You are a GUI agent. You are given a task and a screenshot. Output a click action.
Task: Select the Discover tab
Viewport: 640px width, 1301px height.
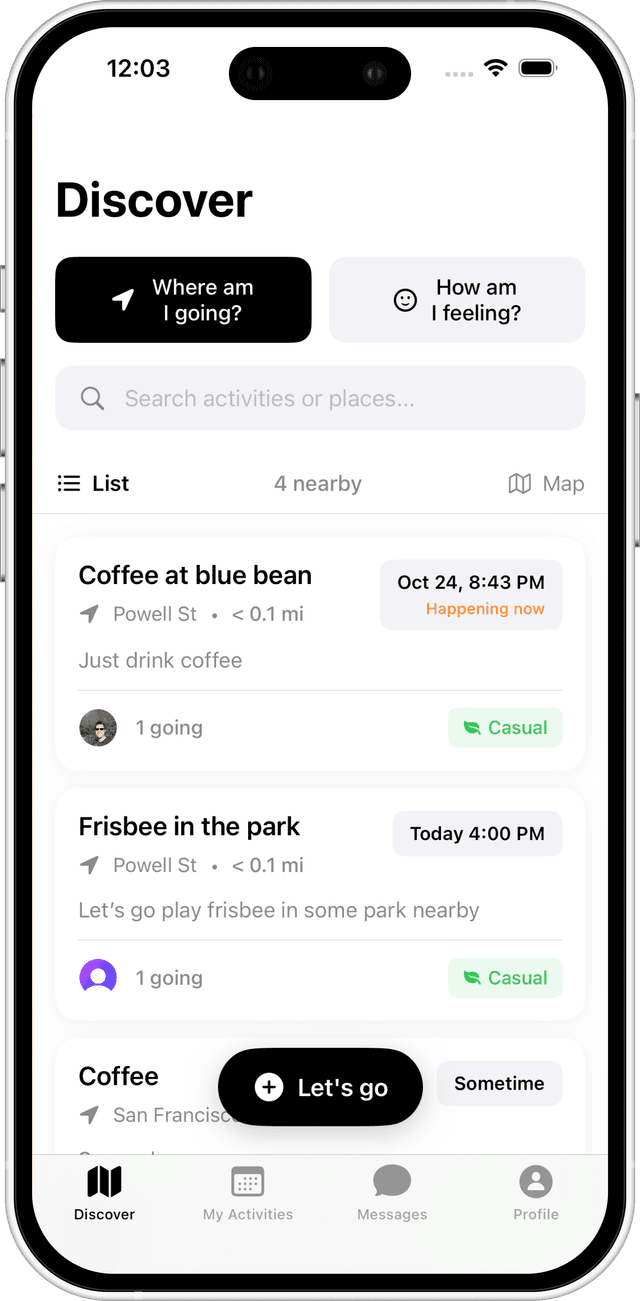coord(104,1193)
